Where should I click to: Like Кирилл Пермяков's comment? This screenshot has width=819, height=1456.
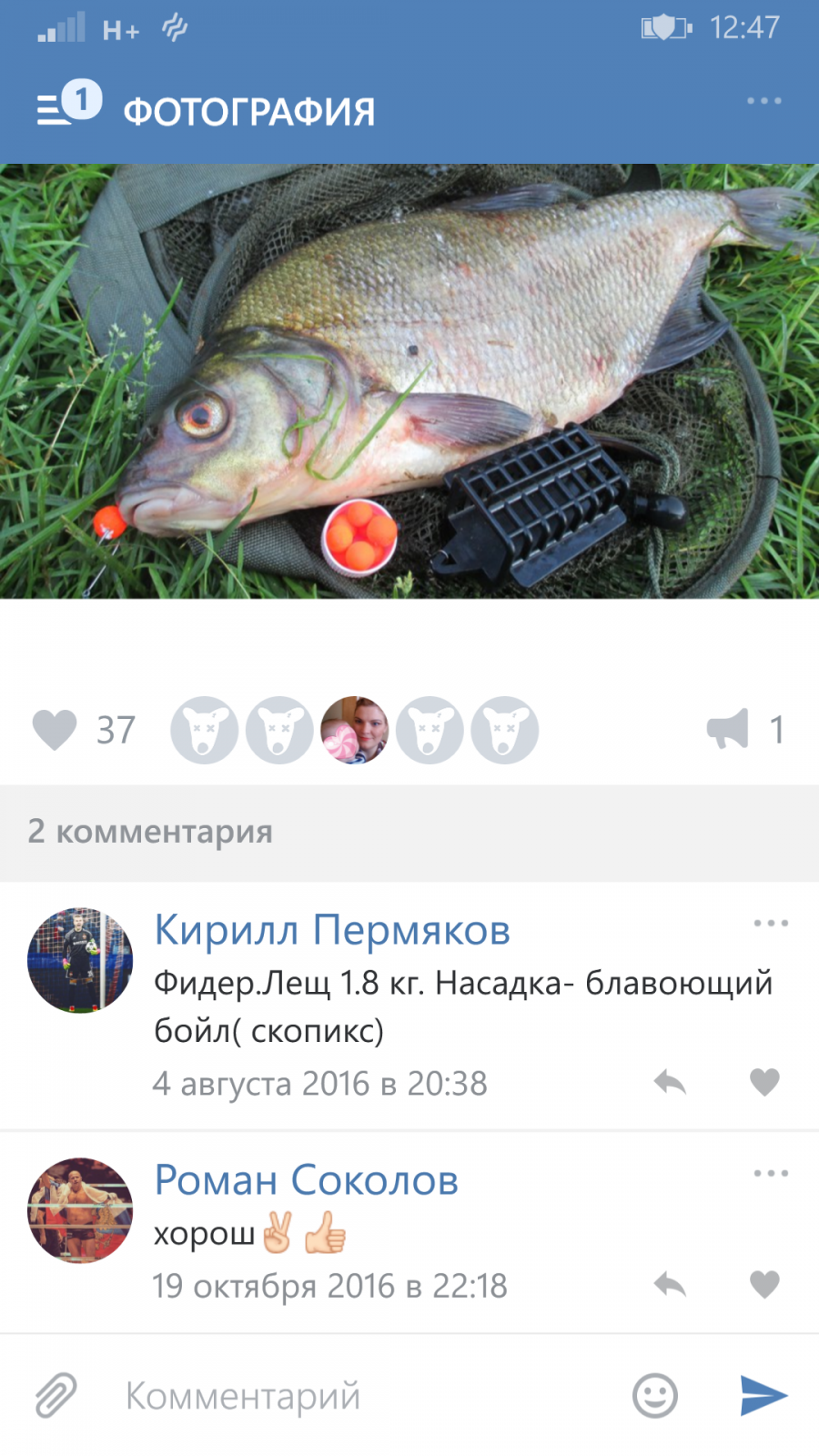tap(764, 1082)
